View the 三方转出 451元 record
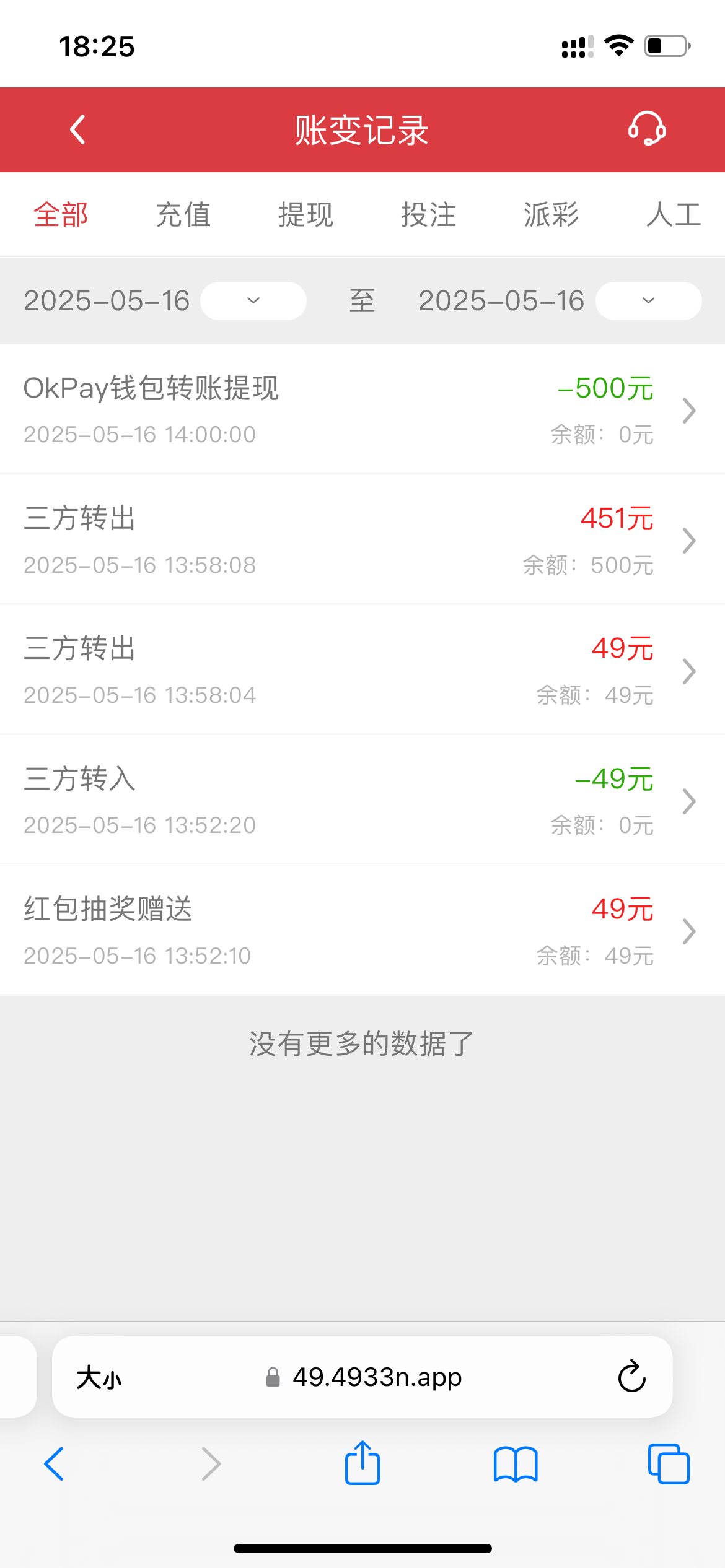 coord(362,540)
